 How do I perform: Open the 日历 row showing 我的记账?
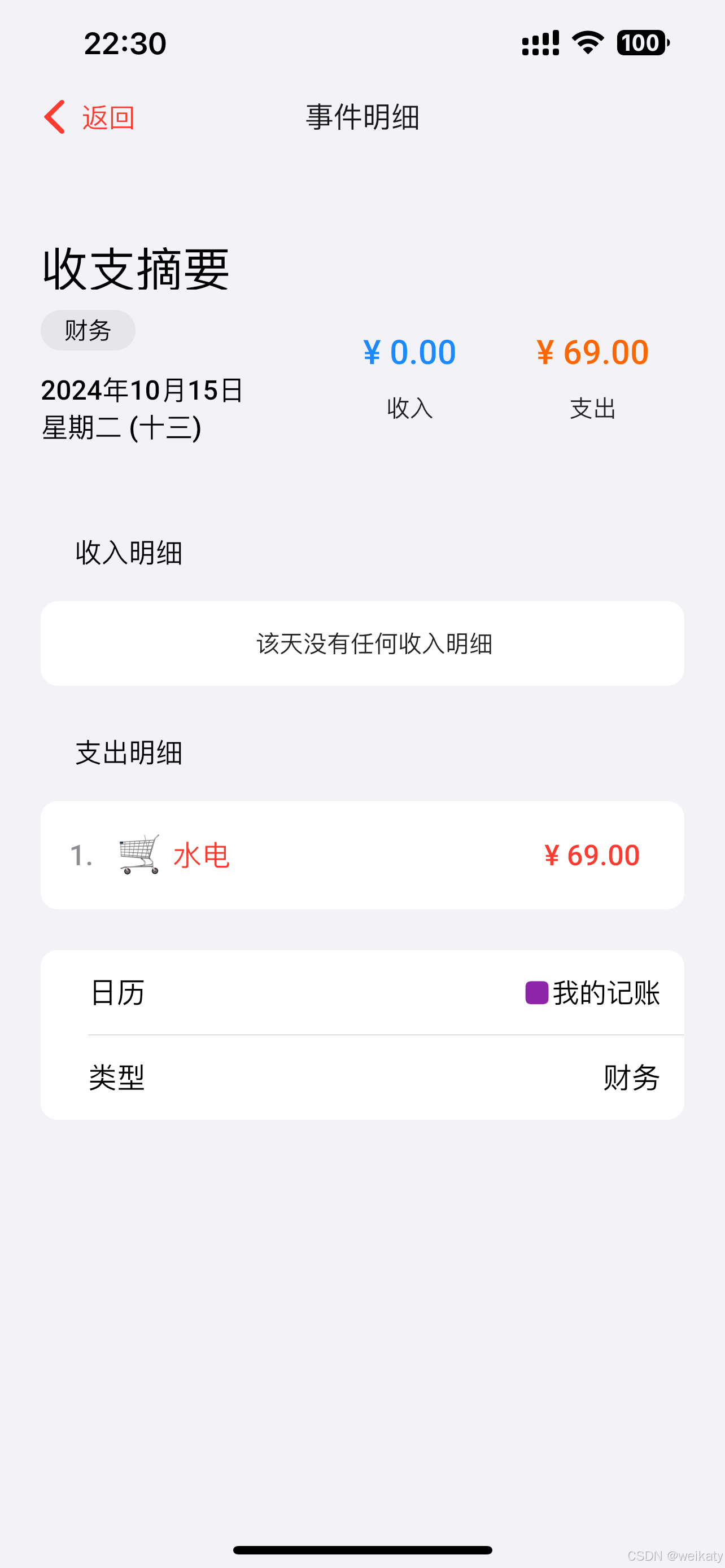[361, 992]
